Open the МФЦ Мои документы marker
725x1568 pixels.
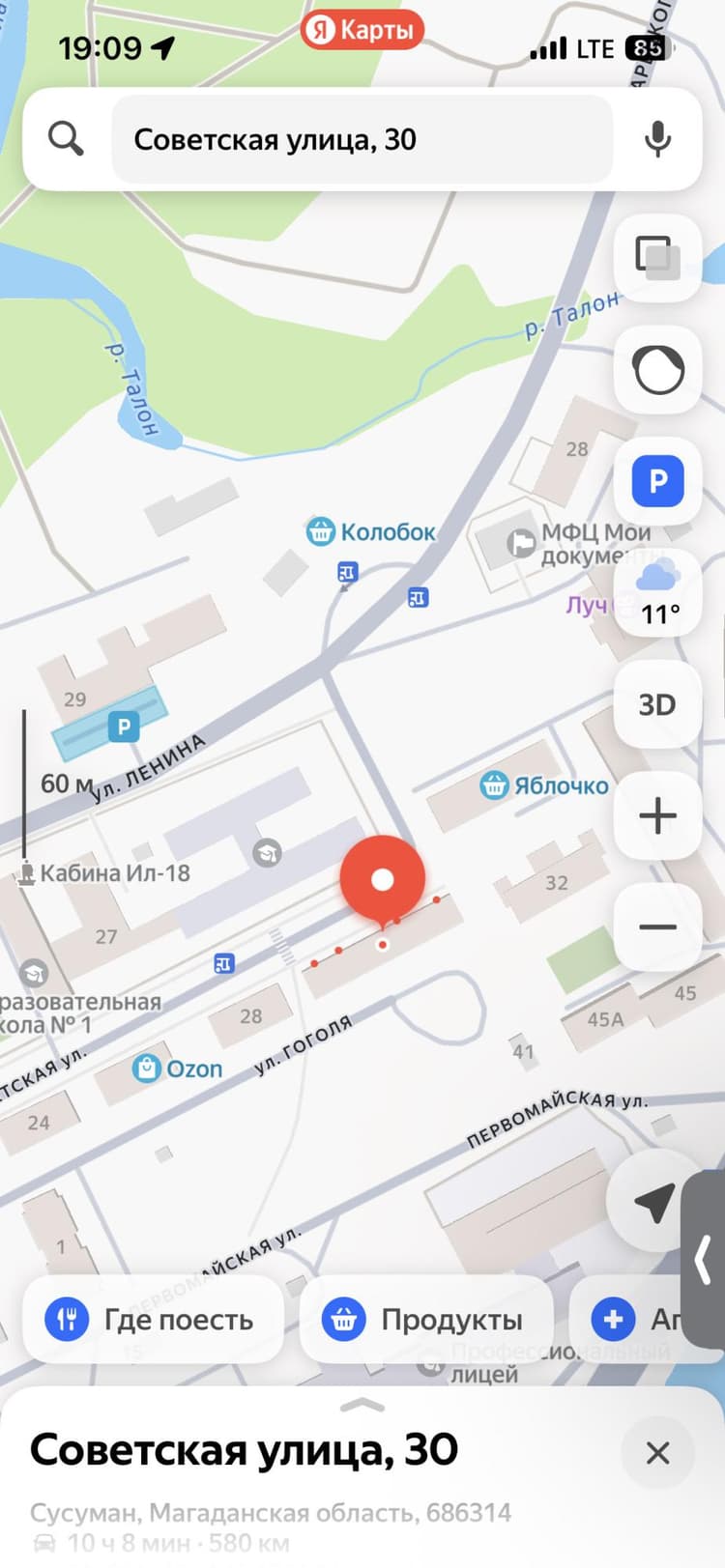pos(580,543)
